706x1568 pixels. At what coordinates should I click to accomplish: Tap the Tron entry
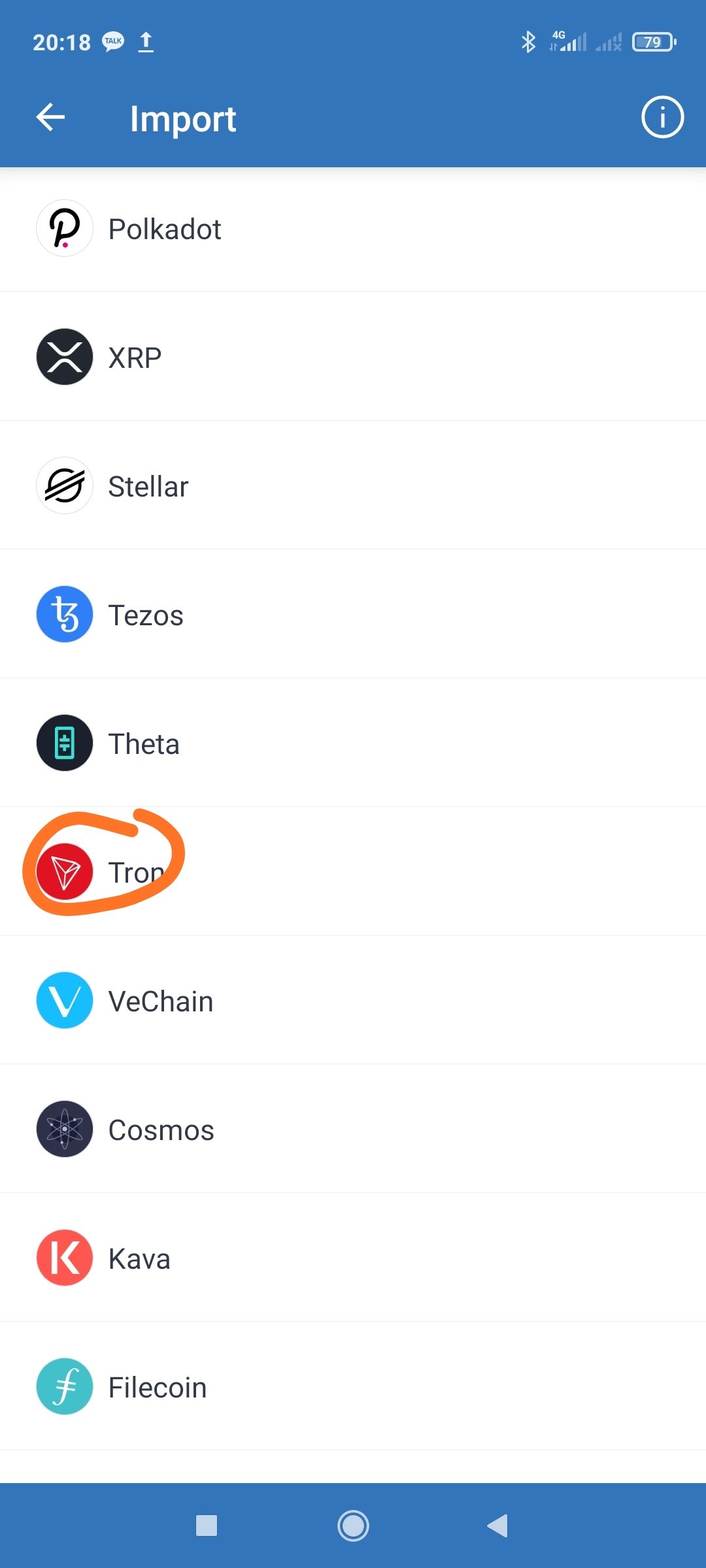coord(353,872)
